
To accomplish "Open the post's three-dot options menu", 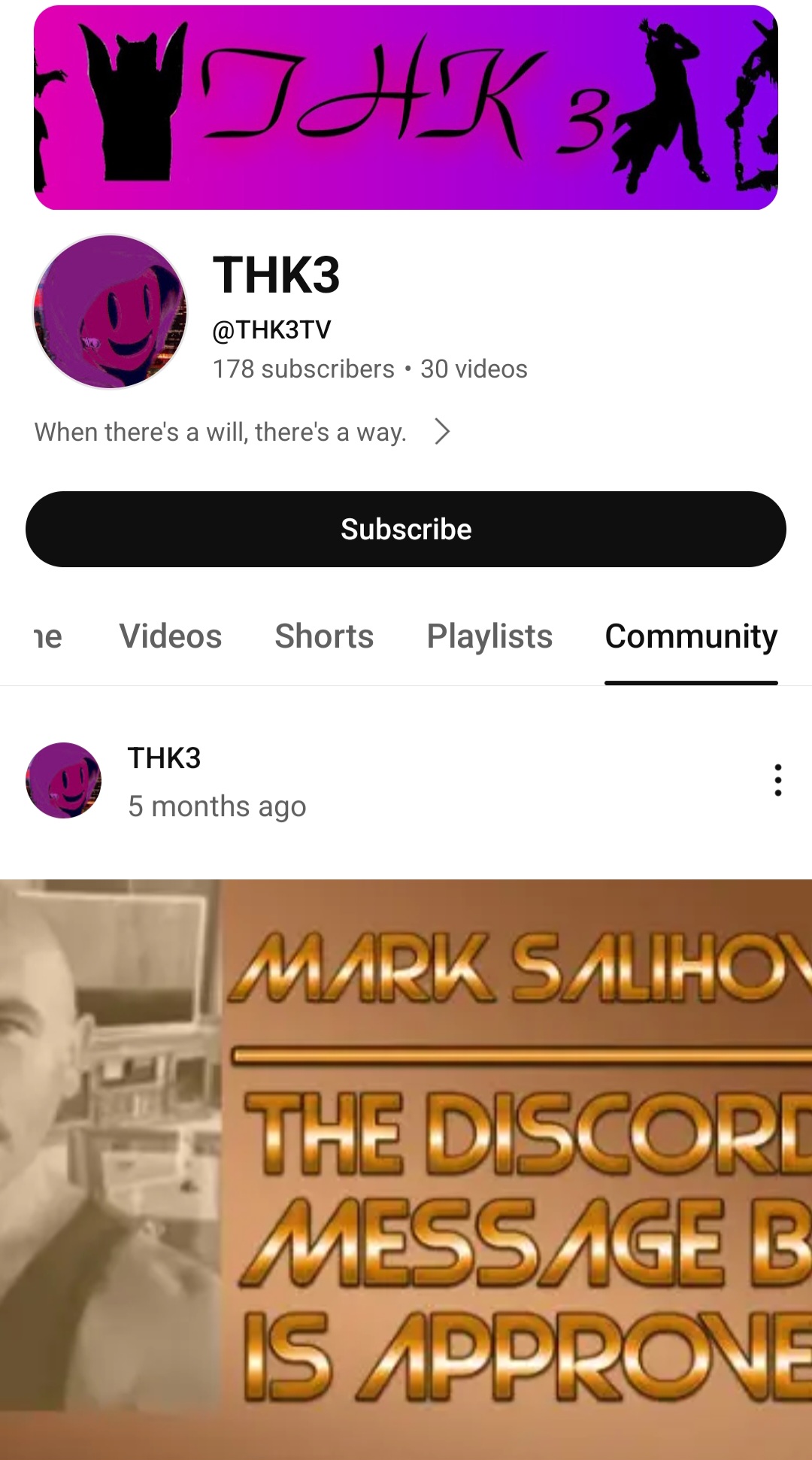I will coord(777,780).
